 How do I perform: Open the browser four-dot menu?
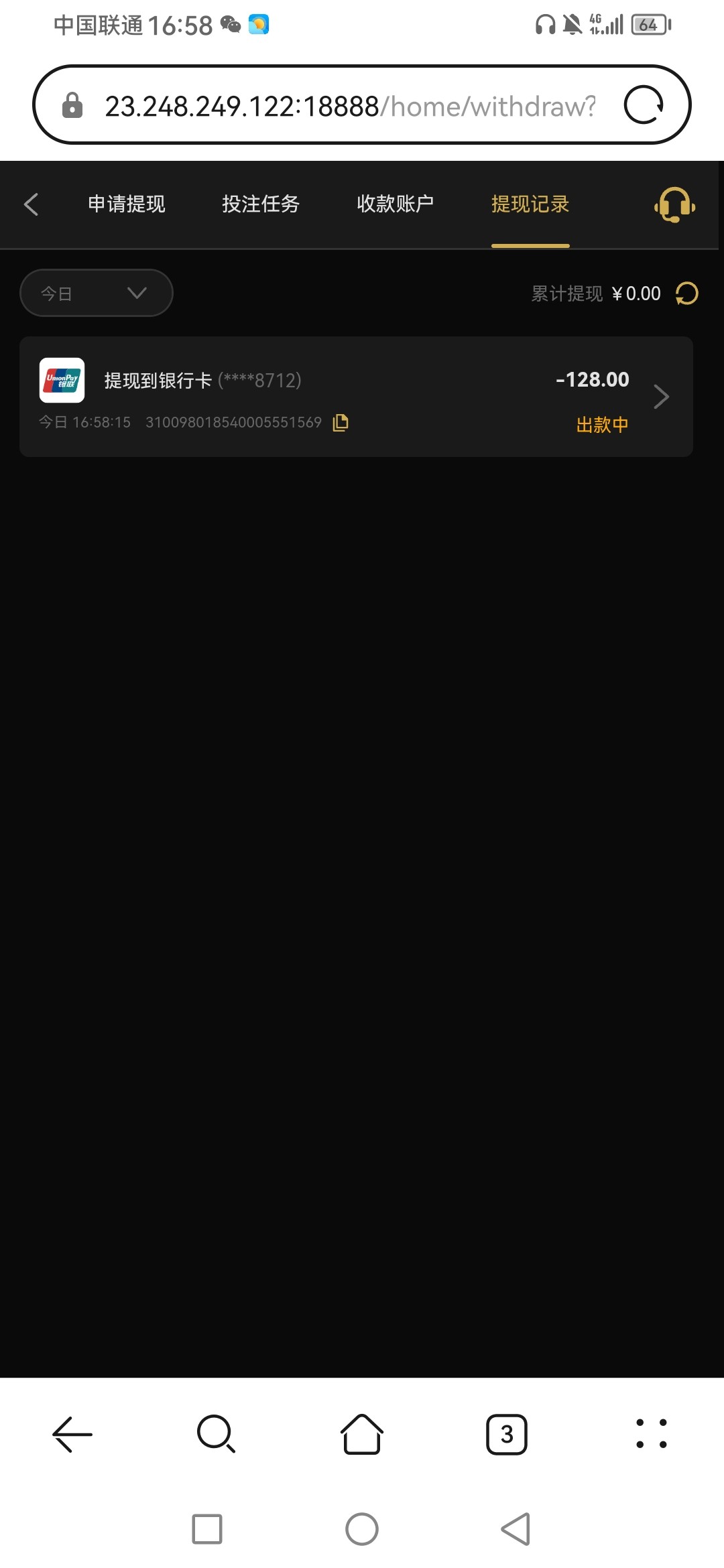pos(651,1434)
